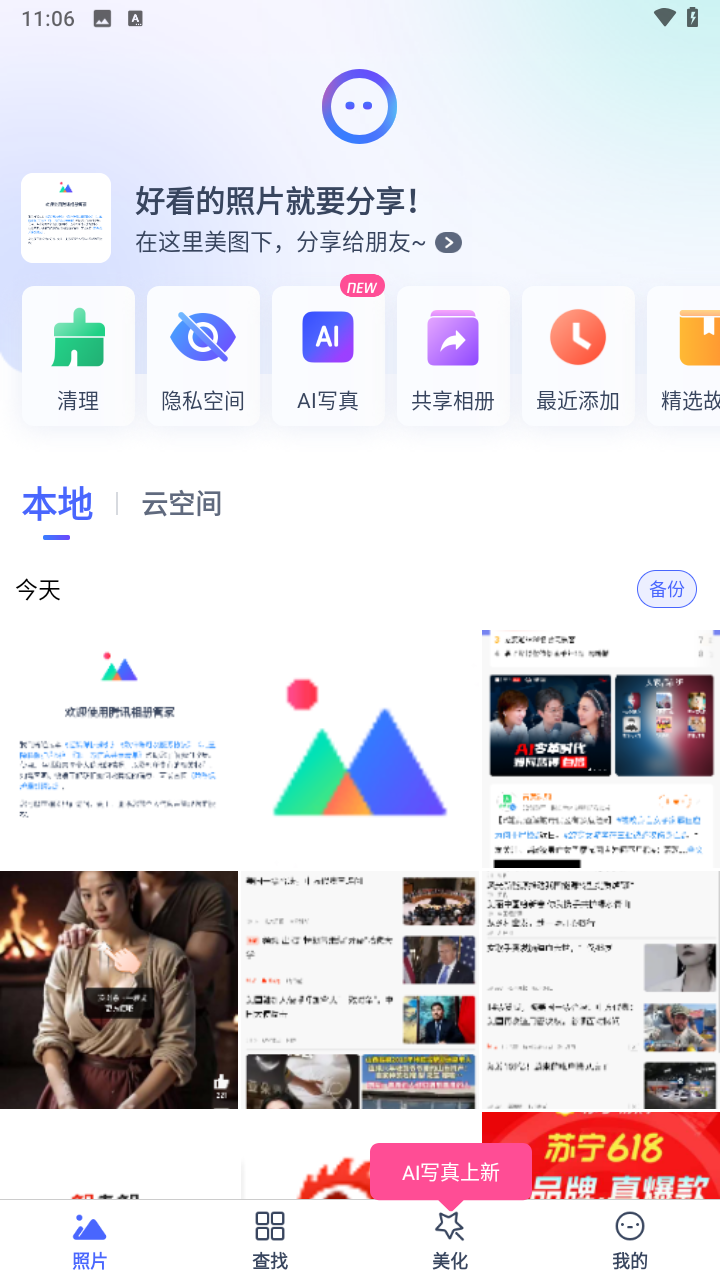Open the 好看的照片就要分享 banner arrow
The image size is (720, 1280).
[448, 242]
